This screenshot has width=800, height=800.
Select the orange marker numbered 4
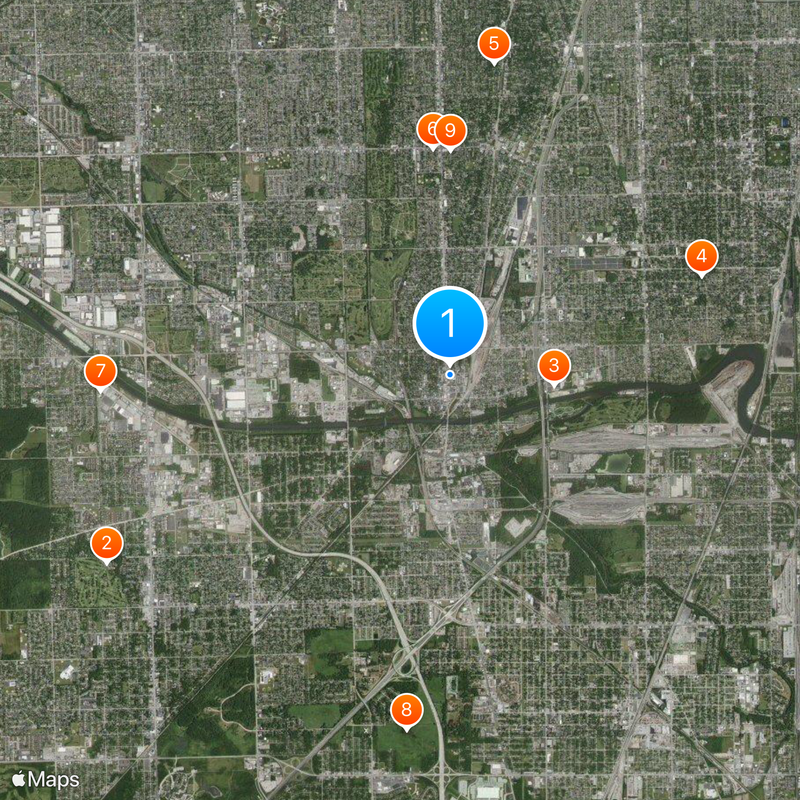click(x=702, y=257)
